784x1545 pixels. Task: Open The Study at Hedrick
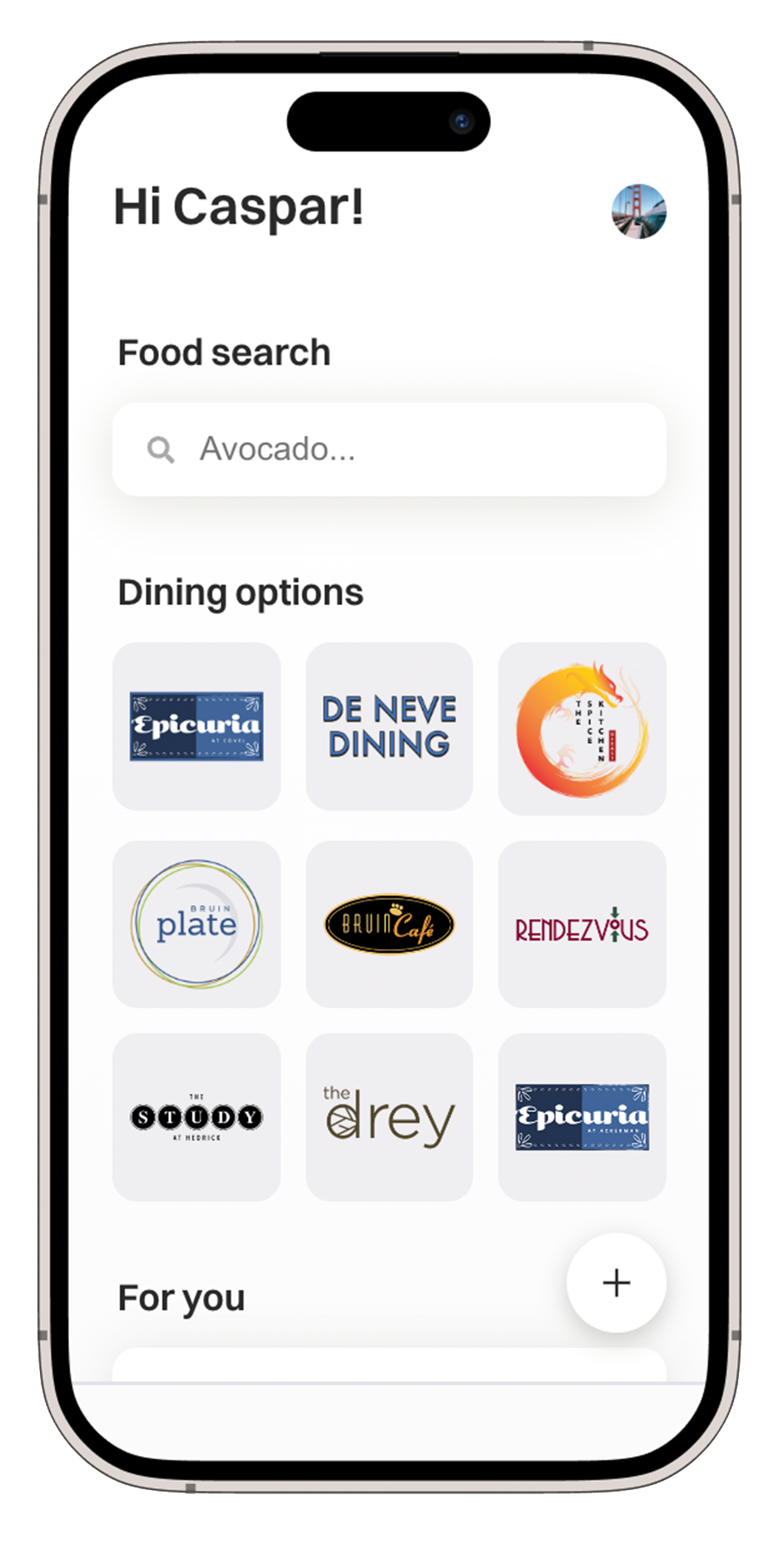click(x=196, y=1117)
